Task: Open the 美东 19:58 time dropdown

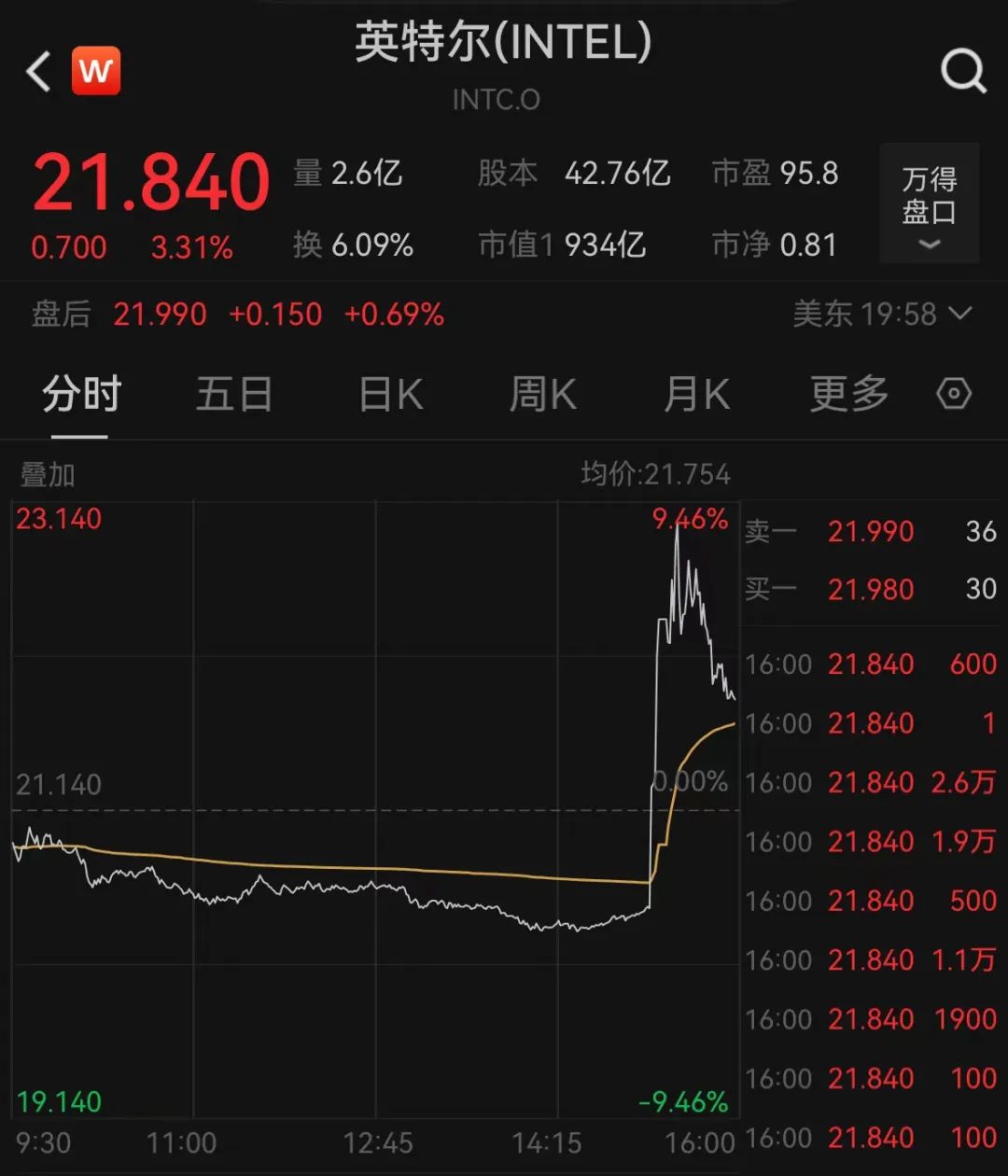Action: pos(883,314)
